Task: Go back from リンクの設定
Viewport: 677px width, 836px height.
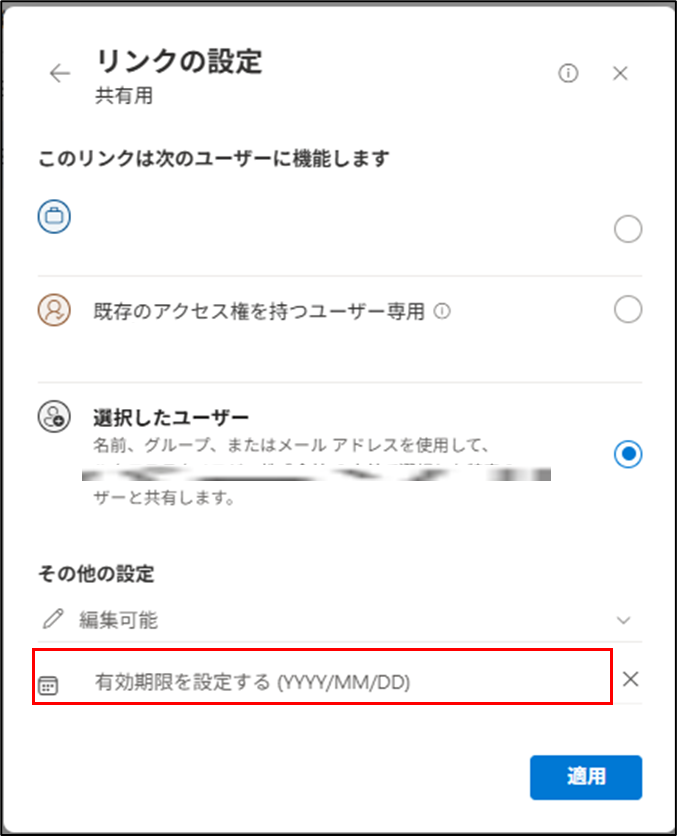Action: [x=60, y=74]
